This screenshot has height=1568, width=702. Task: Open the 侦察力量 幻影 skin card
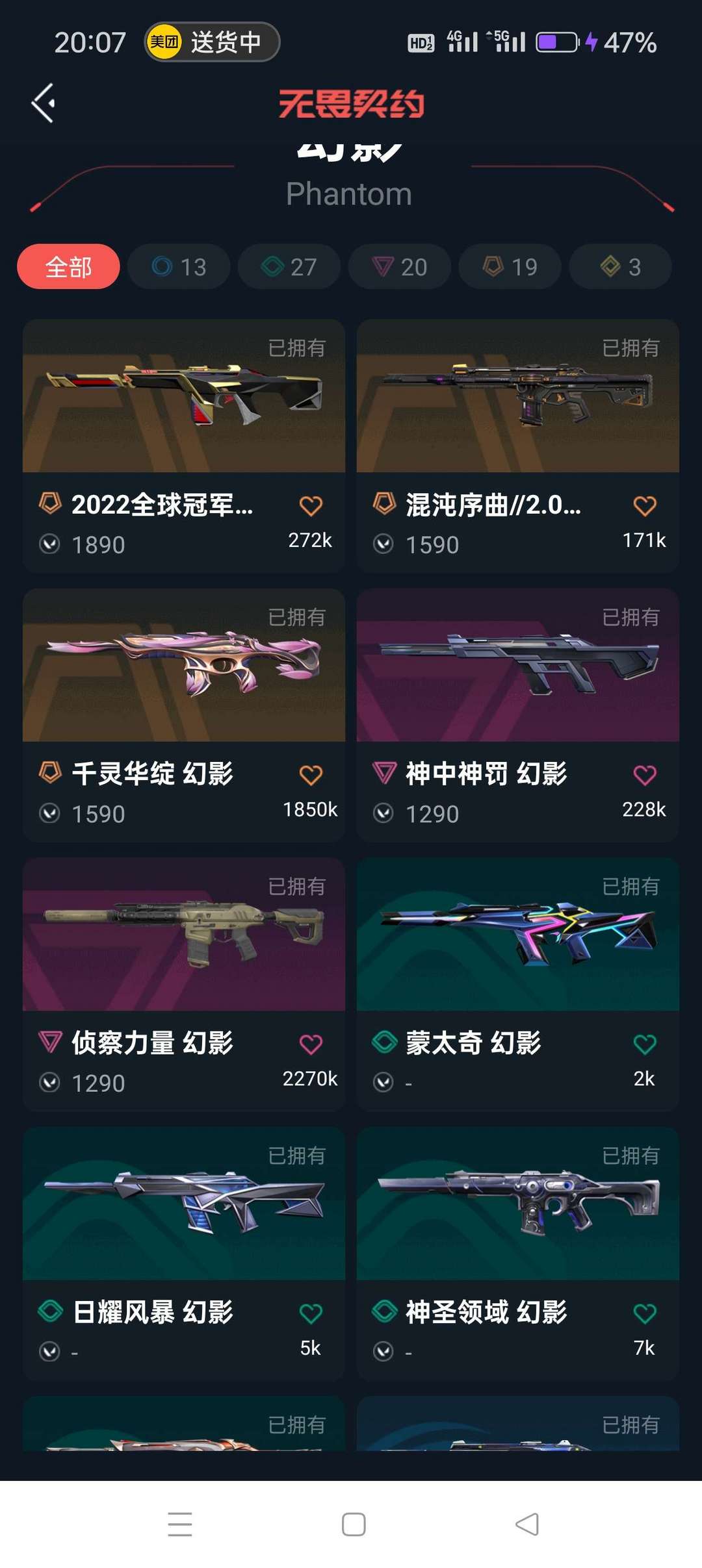(x=184, y=935)
